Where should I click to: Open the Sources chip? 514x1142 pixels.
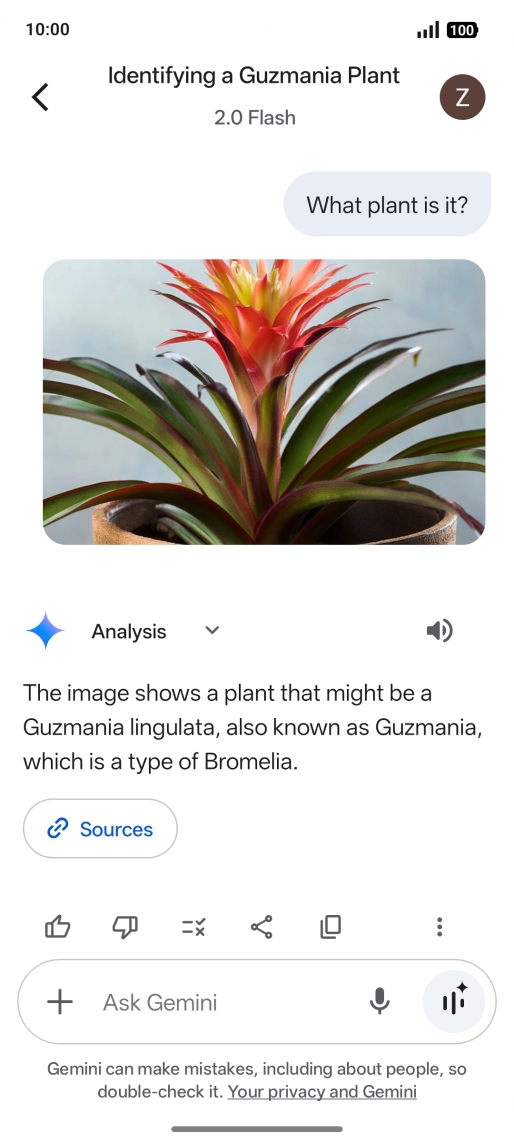pyautogui.click(x=100, y=829)
